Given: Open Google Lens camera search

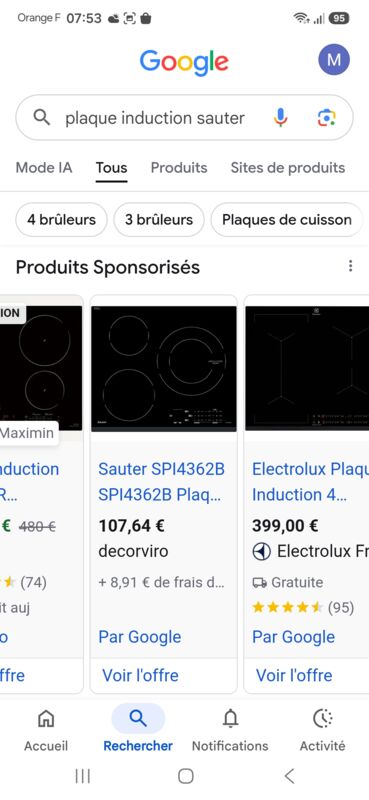Looking at the screenshot, I should point(326,118).
